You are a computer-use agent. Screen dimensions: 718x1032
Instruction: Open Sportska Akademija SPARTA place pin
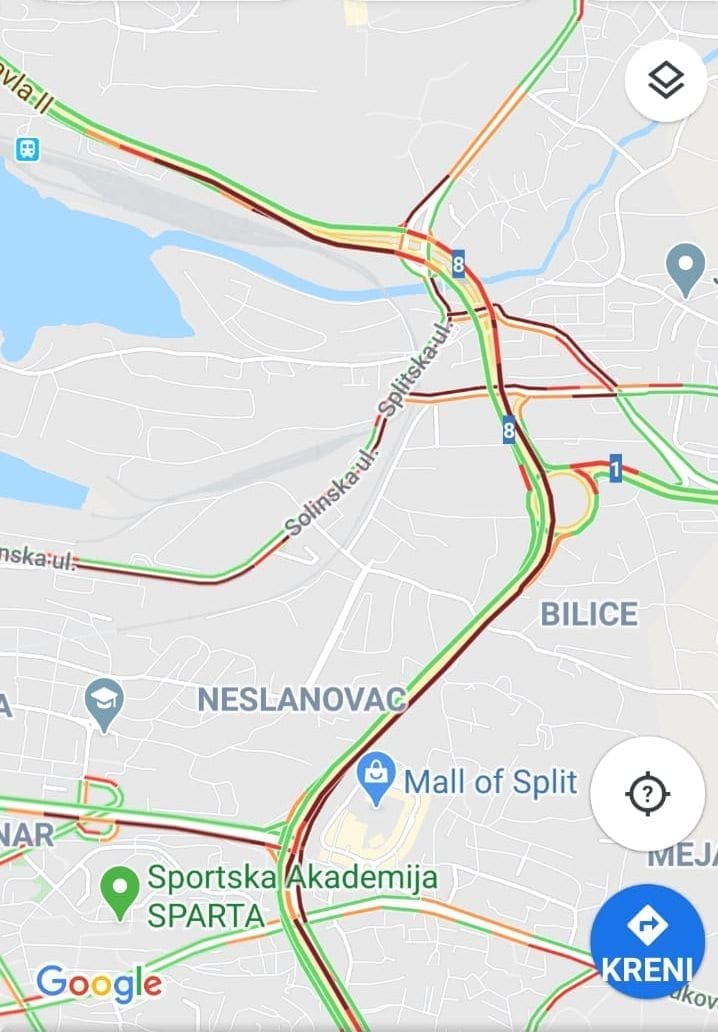[121, 889]
